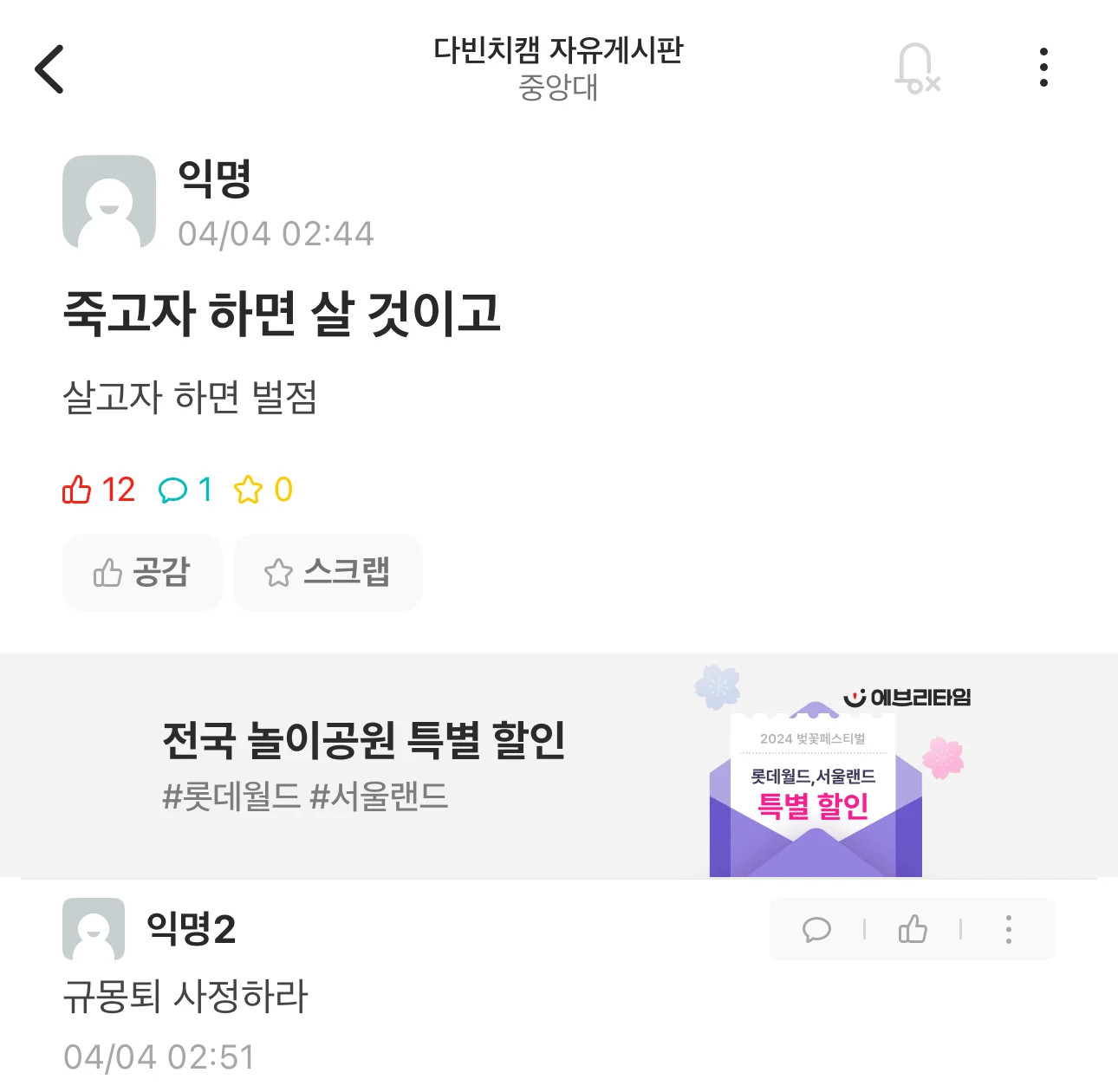Toggle the post notification bell
The image size is (1118, 1092).
[916, 68]
